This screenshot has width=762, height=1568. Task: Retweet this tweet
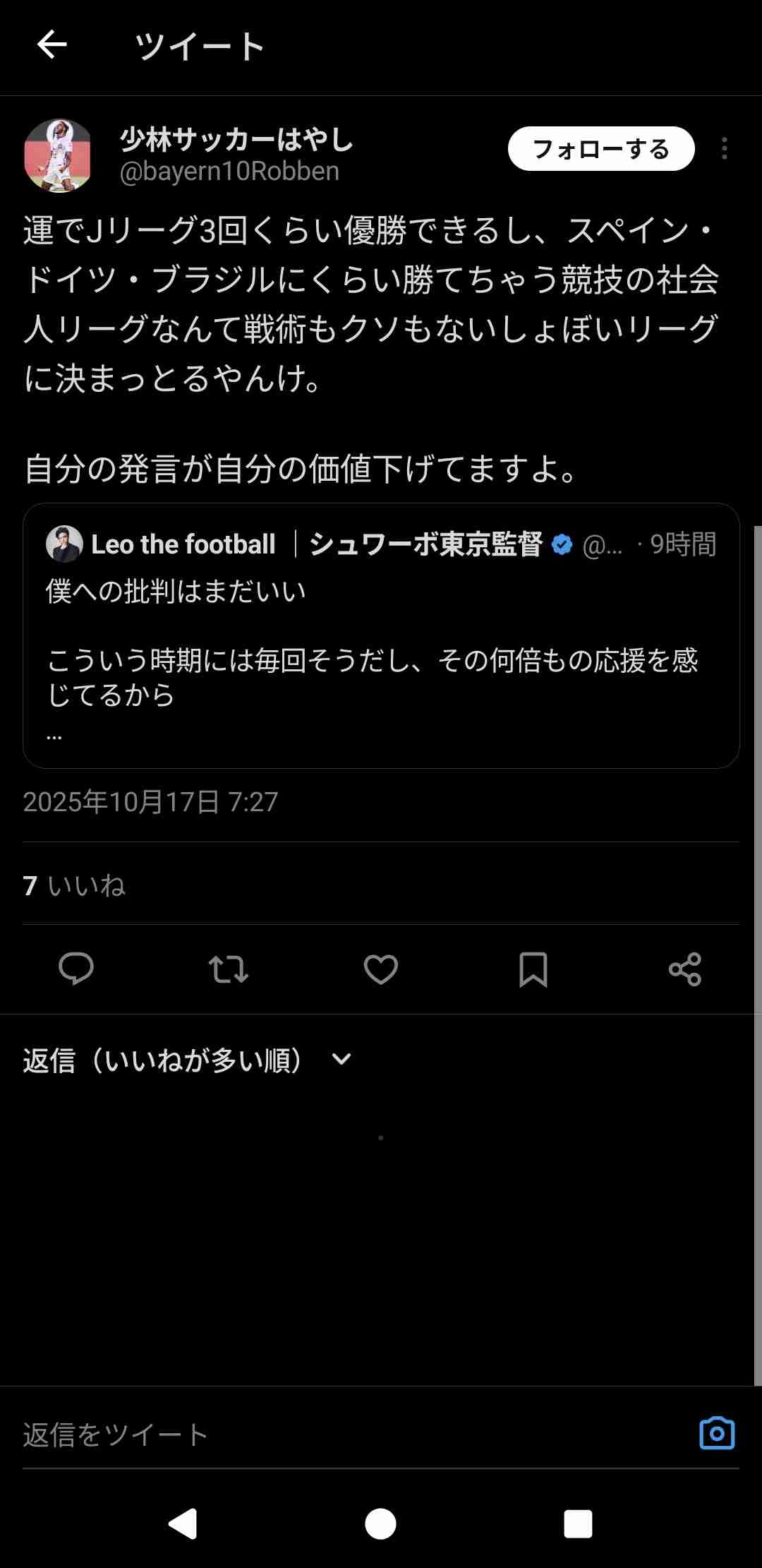pyautogui.click(x=229, y=969)
